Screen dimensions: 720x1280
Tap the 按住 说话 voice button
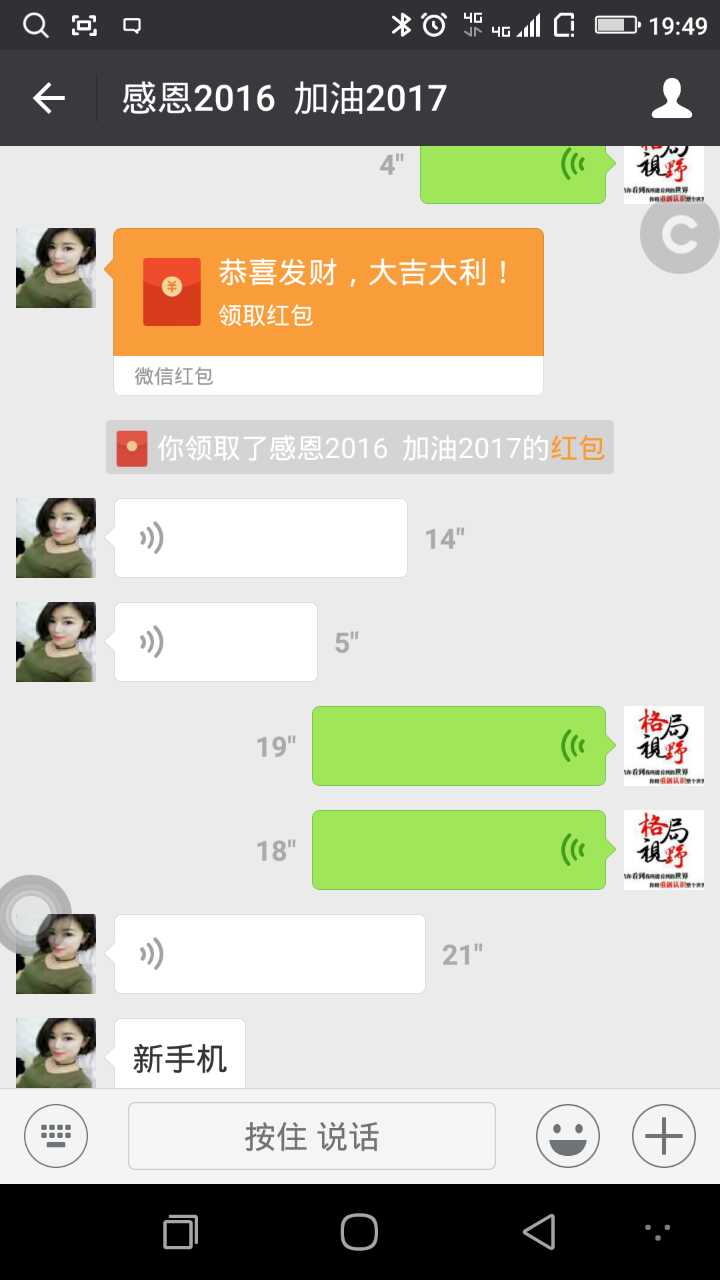pos(311,1136)
